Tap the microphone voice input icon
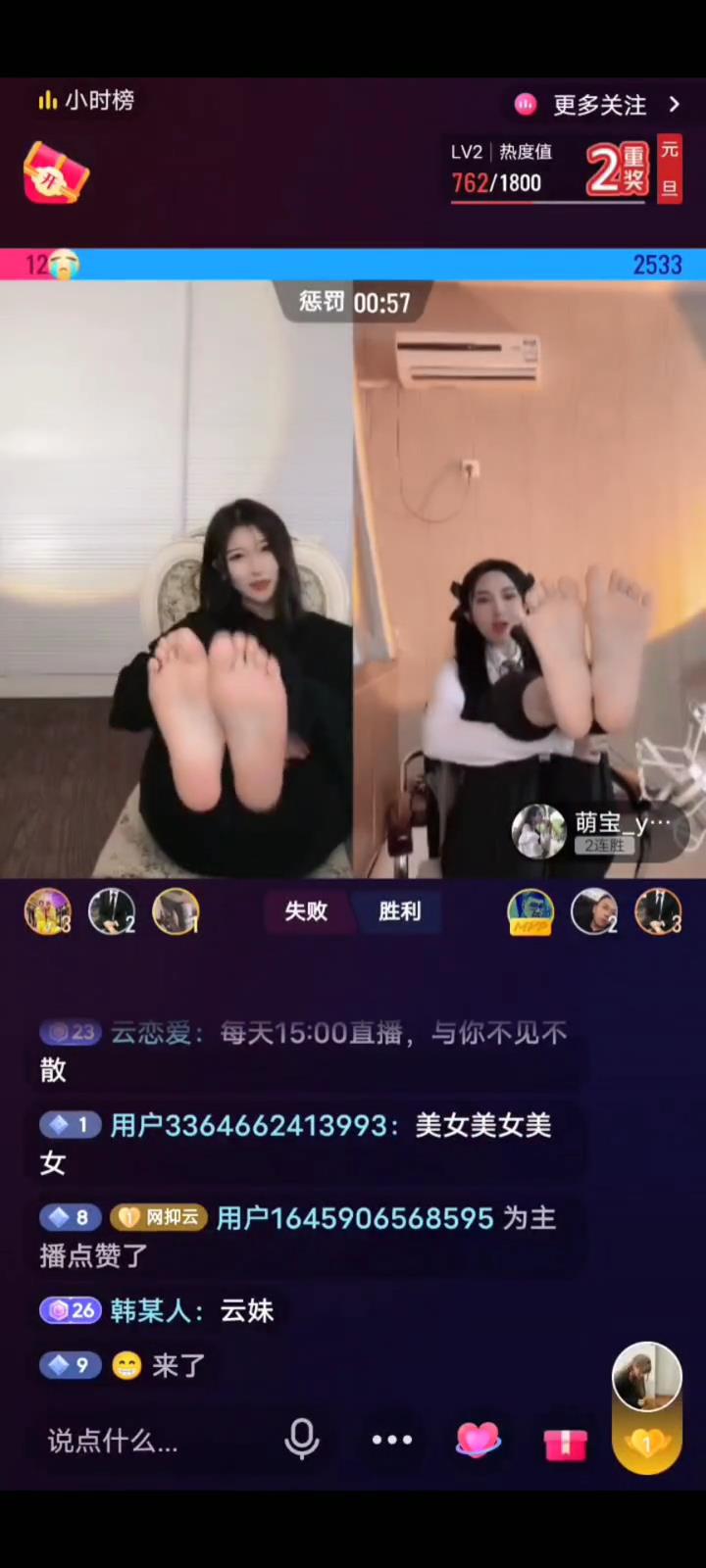The width and height of the screenshot is (706, 1568). tap(302, 1440)
